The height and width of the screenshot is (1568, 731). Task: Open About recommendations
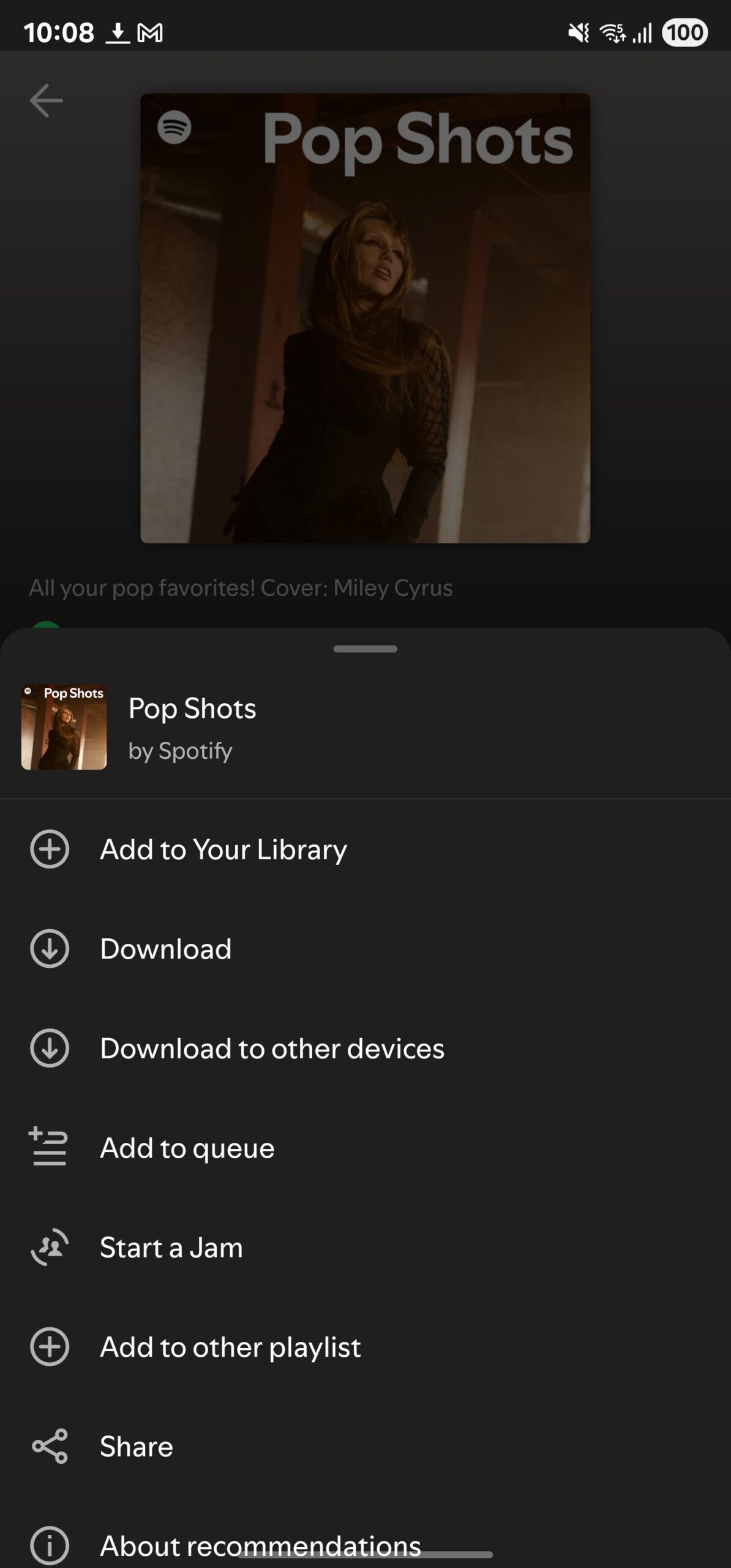pyautogui.click(x=260, y=1545)
